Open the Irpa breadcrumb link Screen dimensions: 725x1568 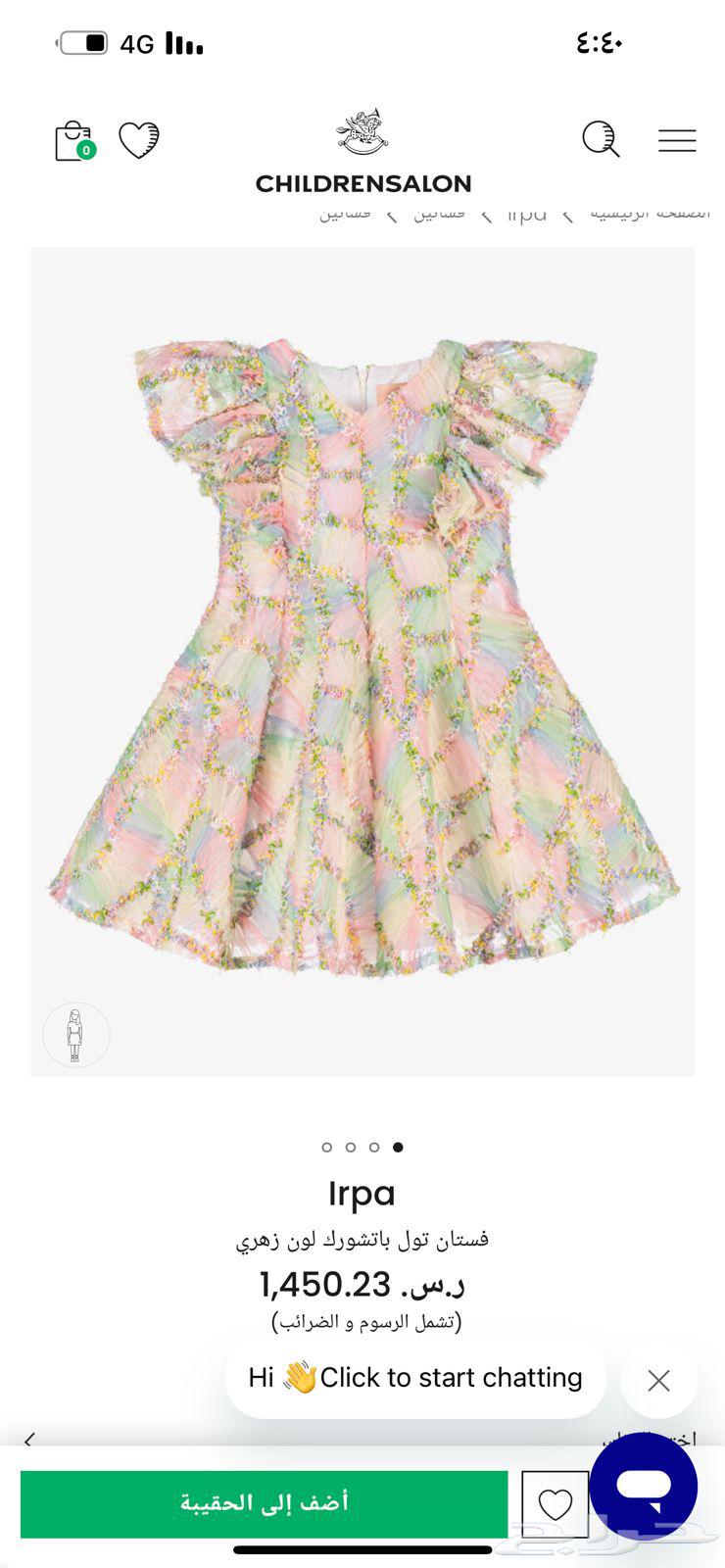click(x=527, y=214)
